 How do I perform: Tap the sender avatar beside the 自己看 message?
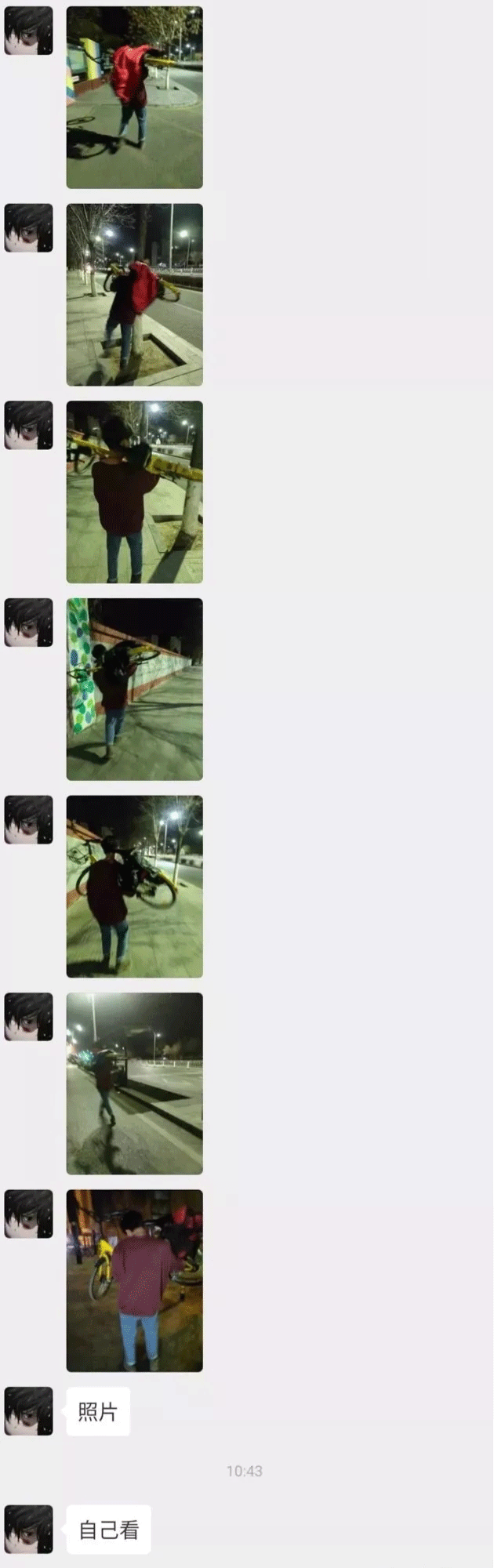coord(29,1530)
